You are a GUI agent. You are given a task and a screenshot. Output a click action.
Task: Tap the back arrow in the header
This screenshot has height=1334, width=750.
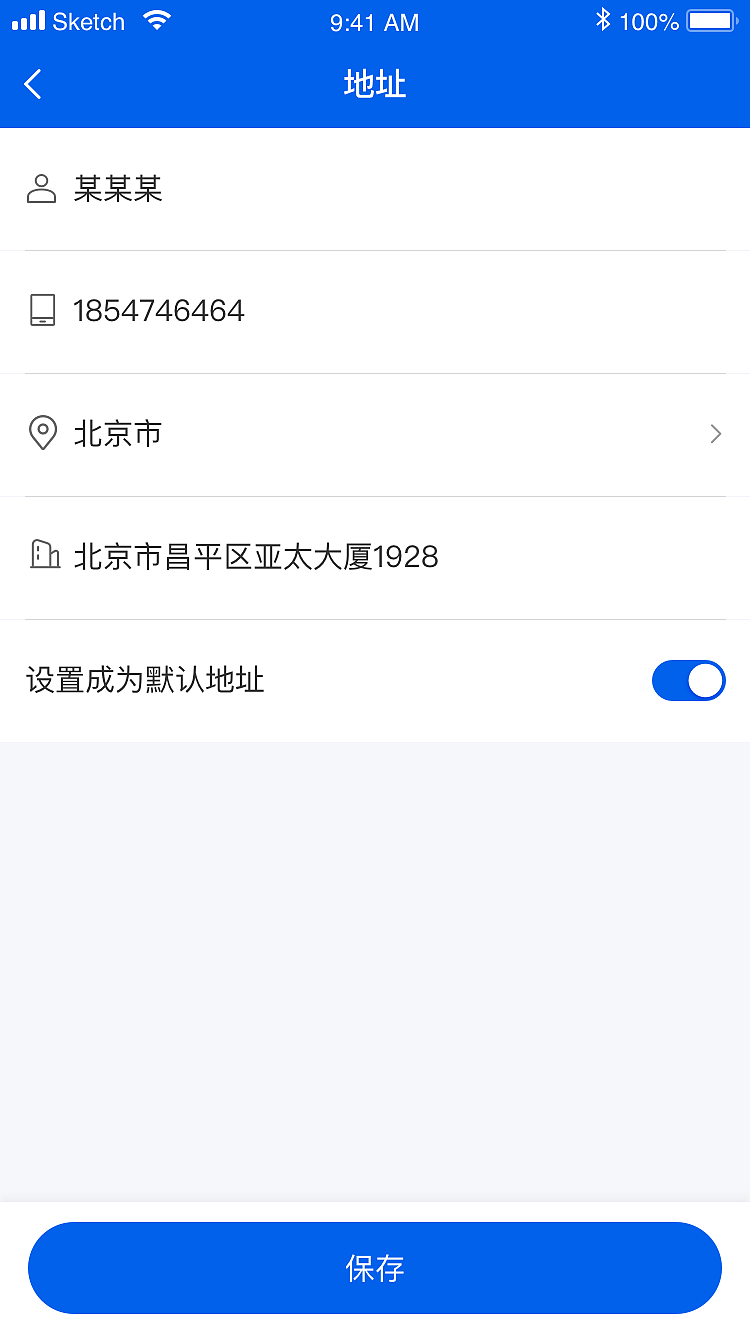tap(32, 84)
